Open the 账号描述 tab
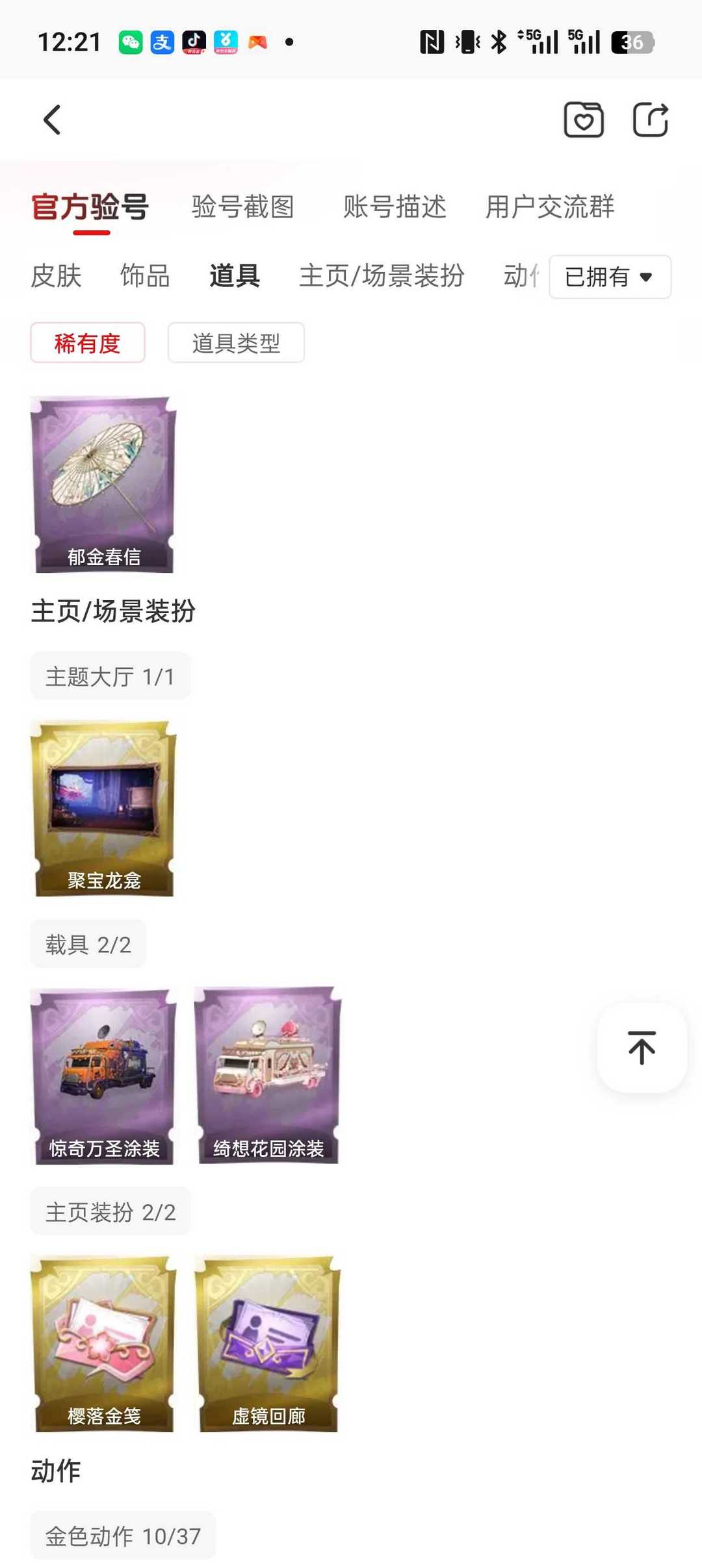The height and width of the screenshot is (1568, 702). click(x=395, y=207)
